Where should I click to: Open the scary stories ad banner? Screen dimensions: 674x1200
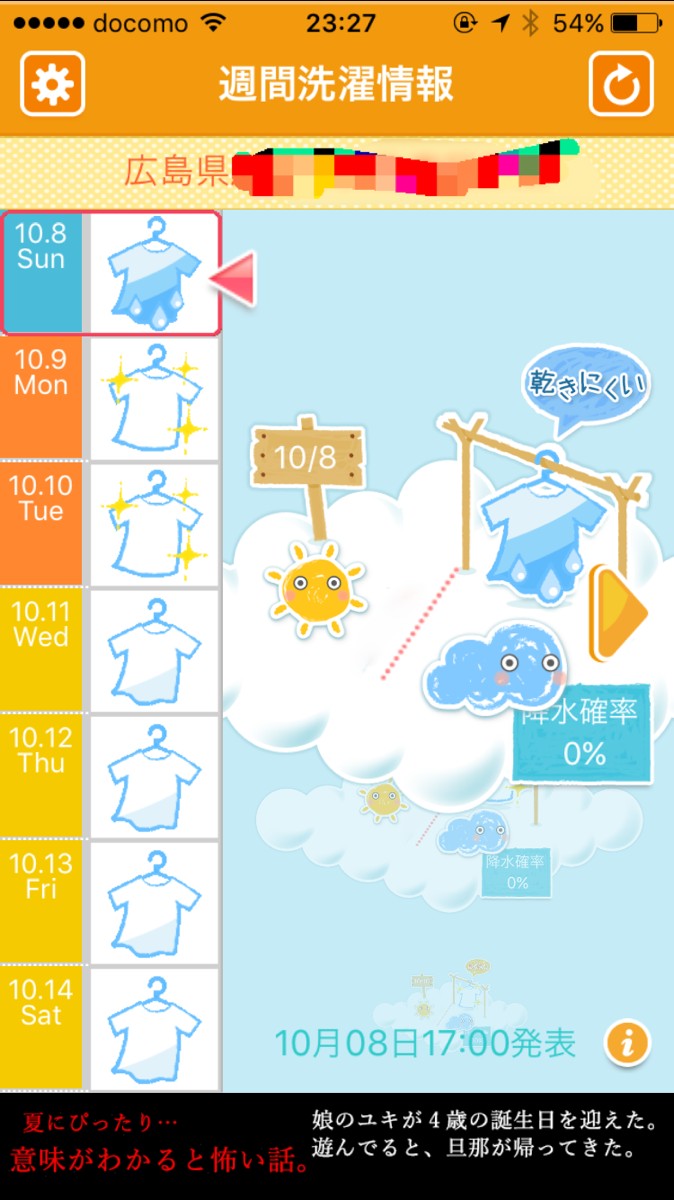pos(337,1146)
